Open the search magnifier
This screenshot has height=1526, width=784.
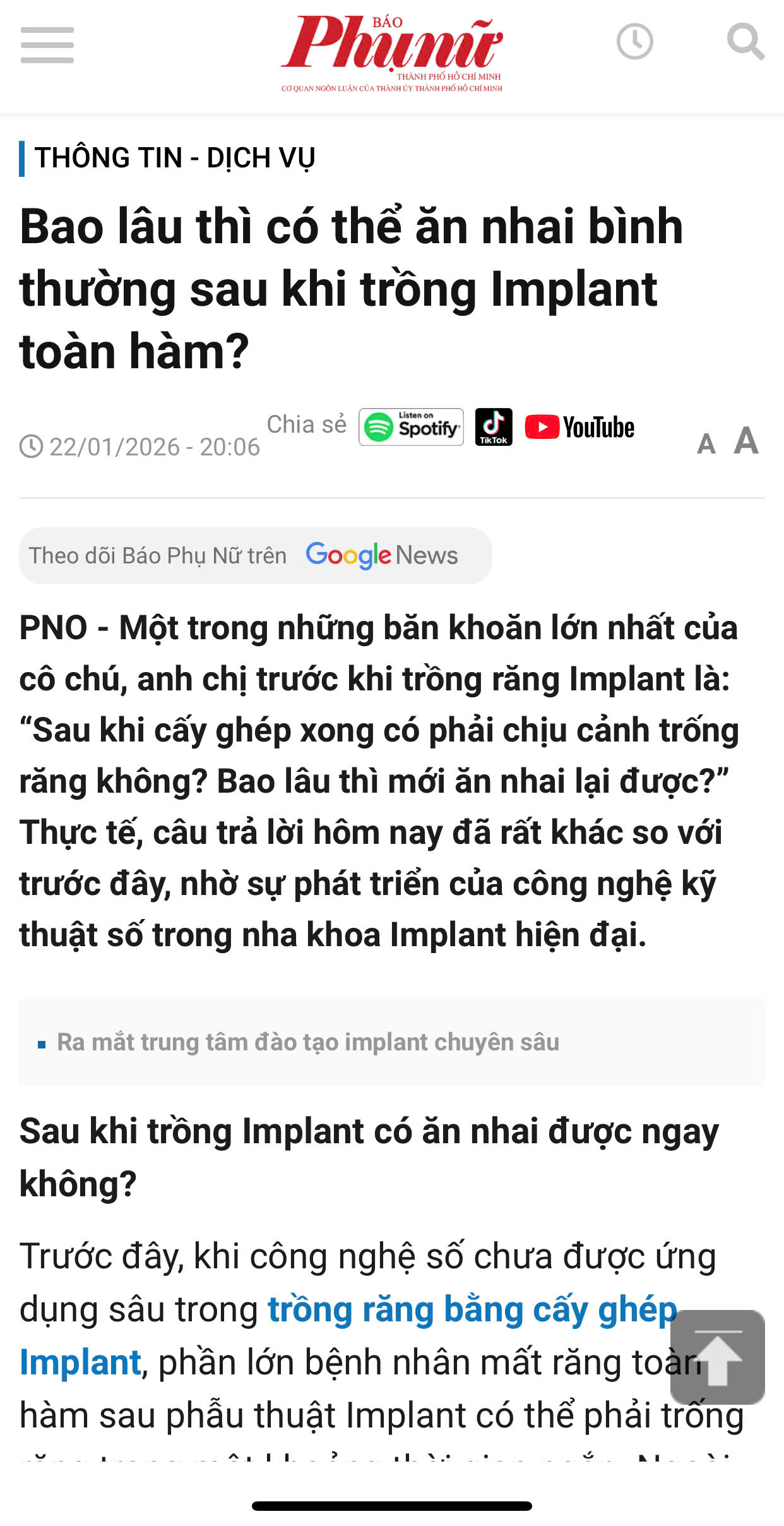[745, 42]
